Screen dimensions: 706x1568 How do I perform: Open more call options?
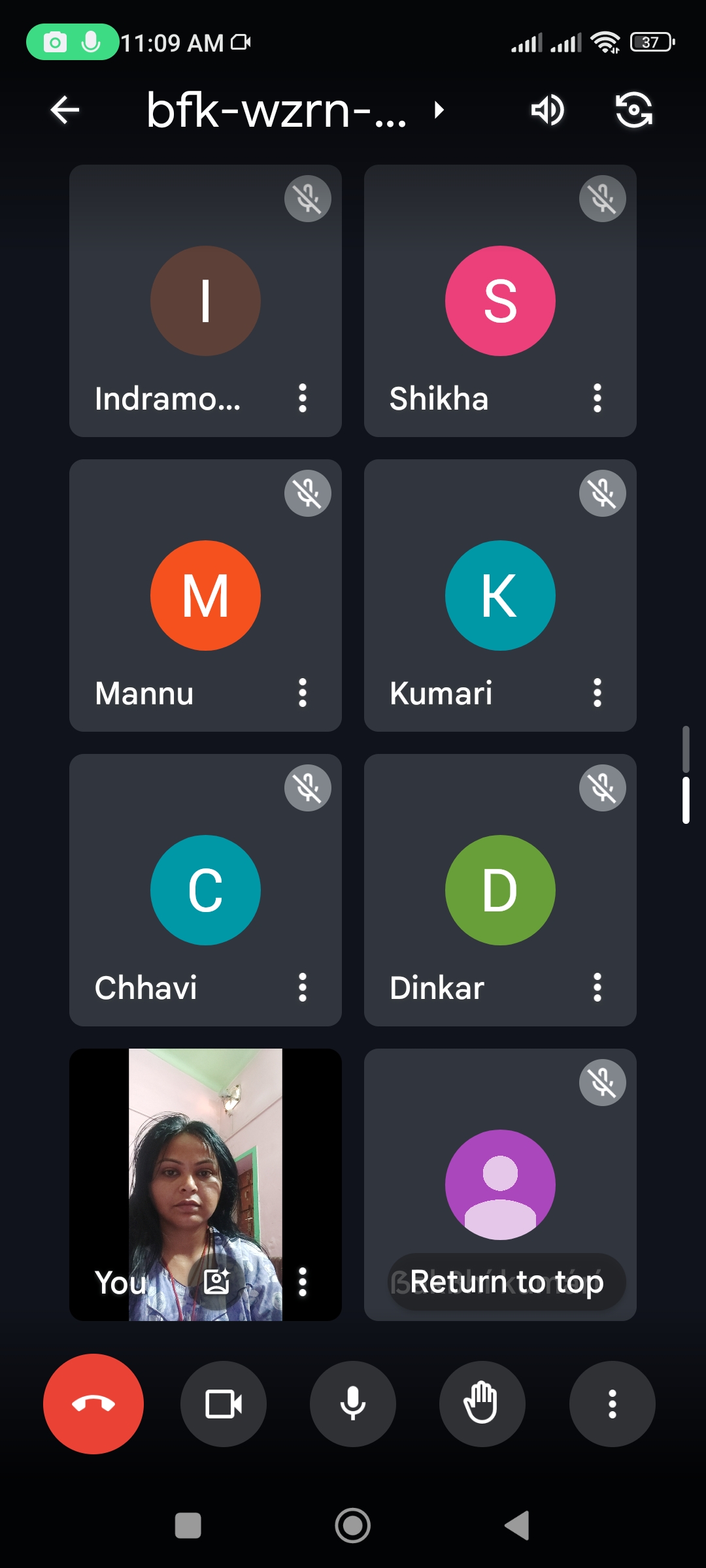[x=613, y=1403]
